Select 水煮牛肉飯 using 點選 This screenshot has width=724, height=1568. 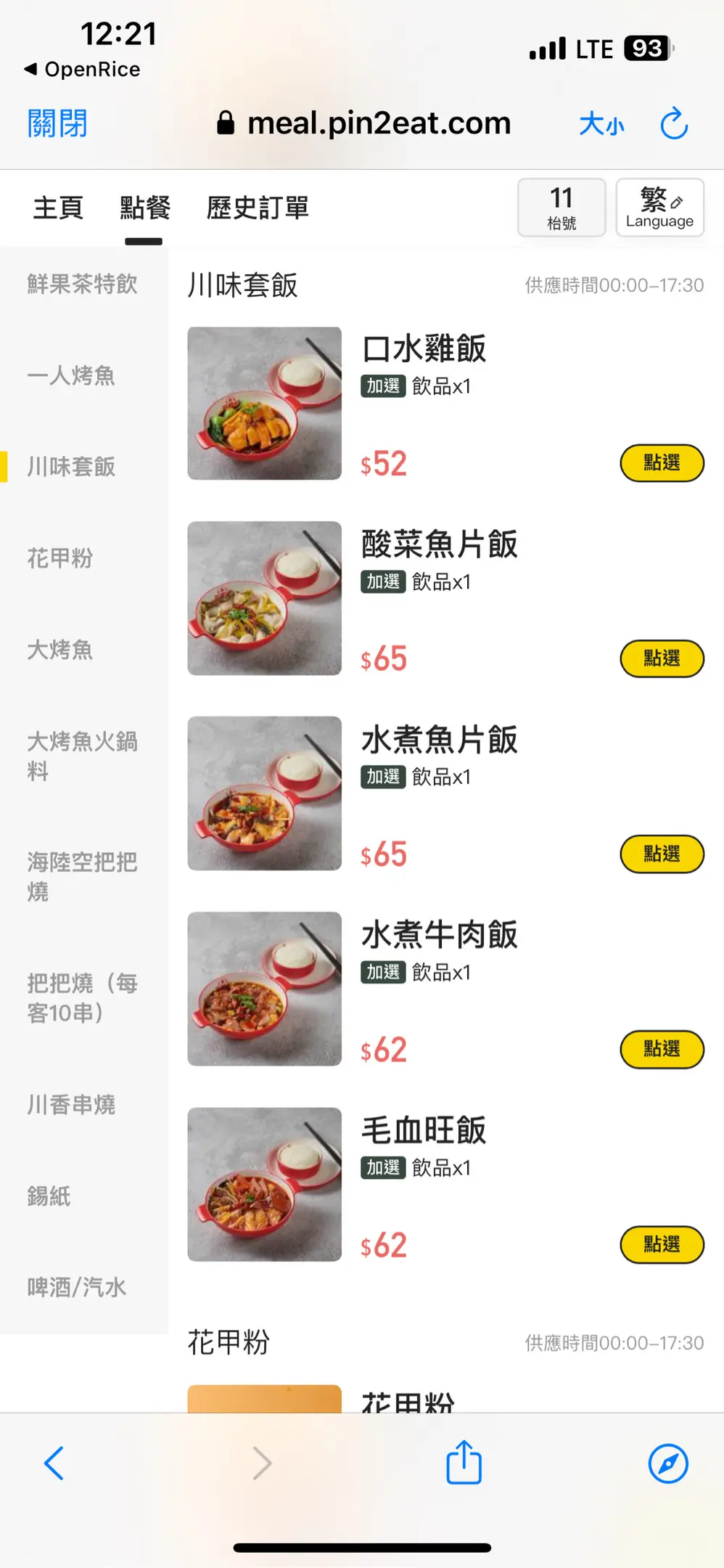pyautogui.click(x=662, y=1049)
